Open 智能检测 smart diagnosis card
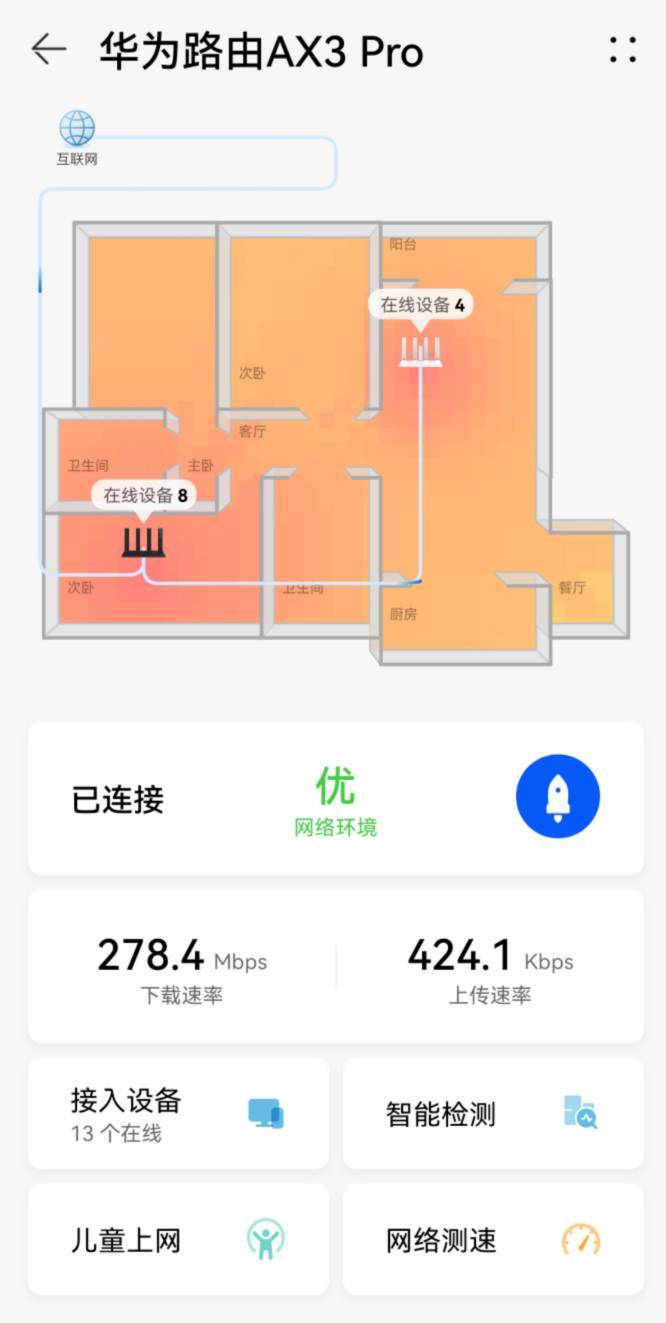This screenshot has height=1323, width=666. [493, 1113]
